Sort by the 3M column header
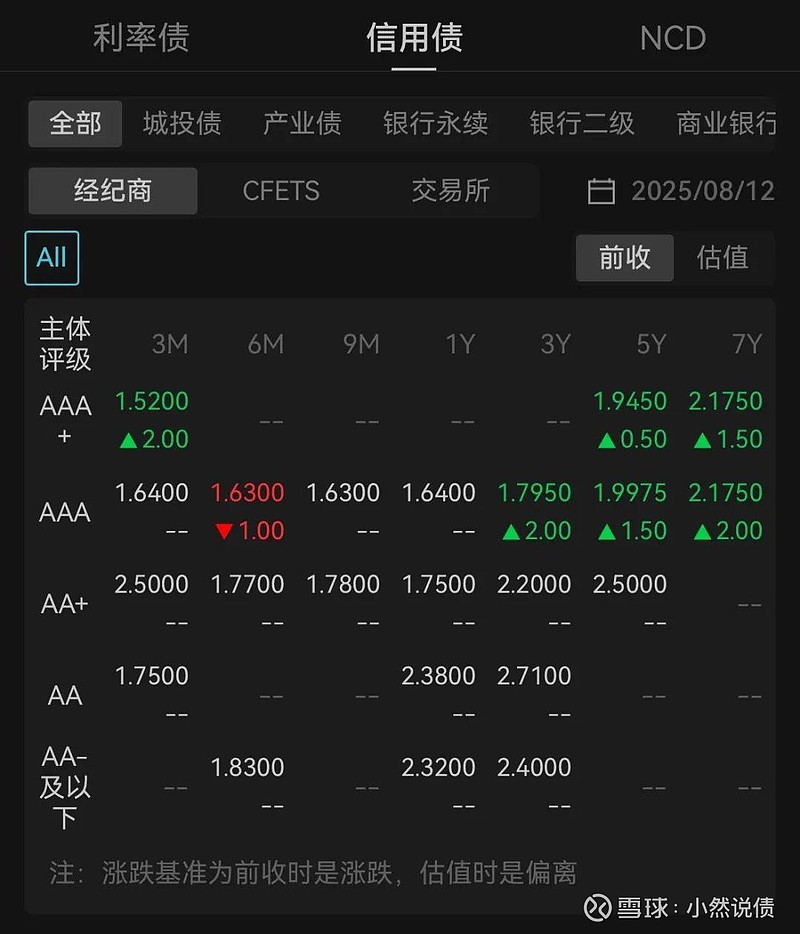The image size is (800, 934). pyautogui.click(x=170, y=344)
